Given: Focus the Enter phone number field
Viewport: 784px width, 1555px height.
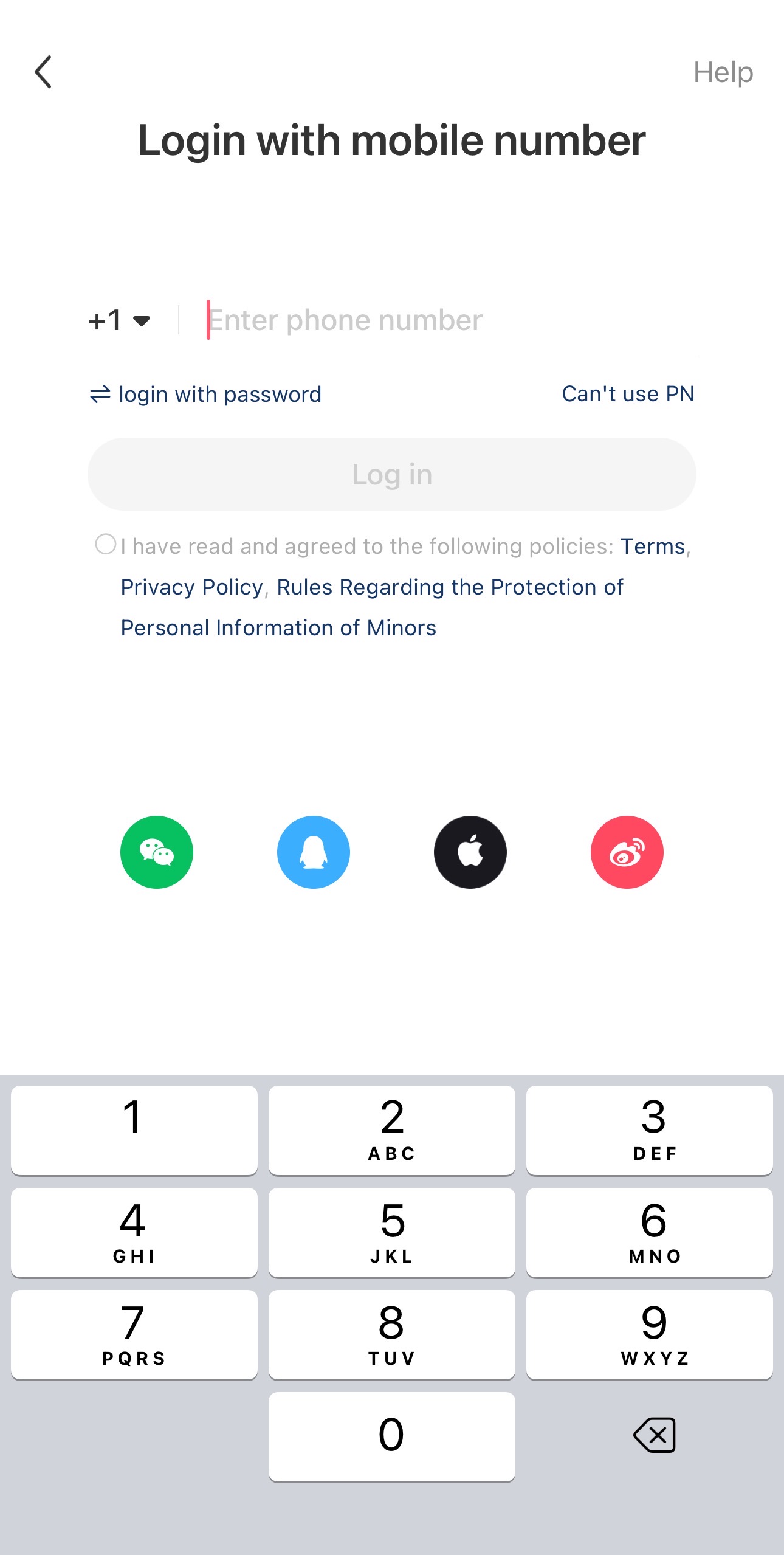Looking at the screenshot, I should (x=450, y=320).
